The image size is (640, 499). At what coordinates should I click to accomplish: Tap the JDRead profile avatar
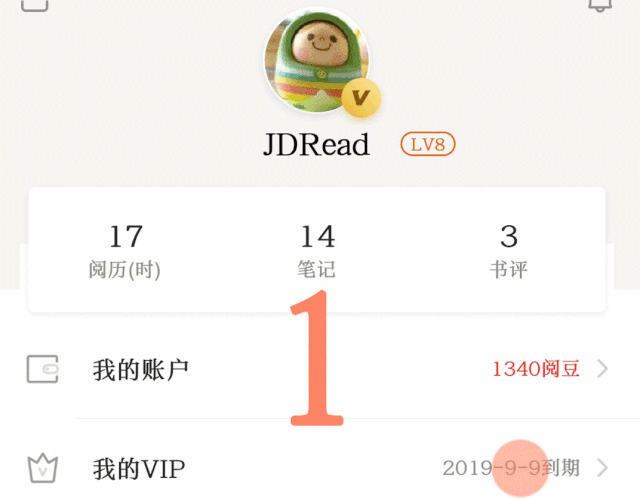pos(317,61)
